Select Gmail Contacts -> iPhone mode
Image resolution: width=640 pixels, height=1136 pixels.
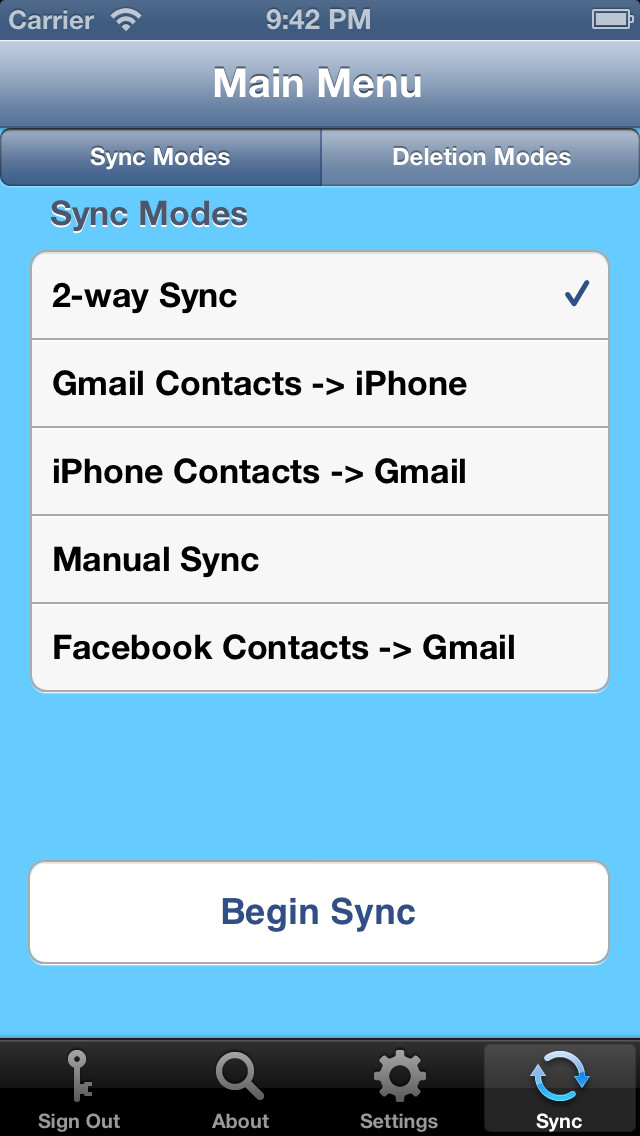click(320, 383)
